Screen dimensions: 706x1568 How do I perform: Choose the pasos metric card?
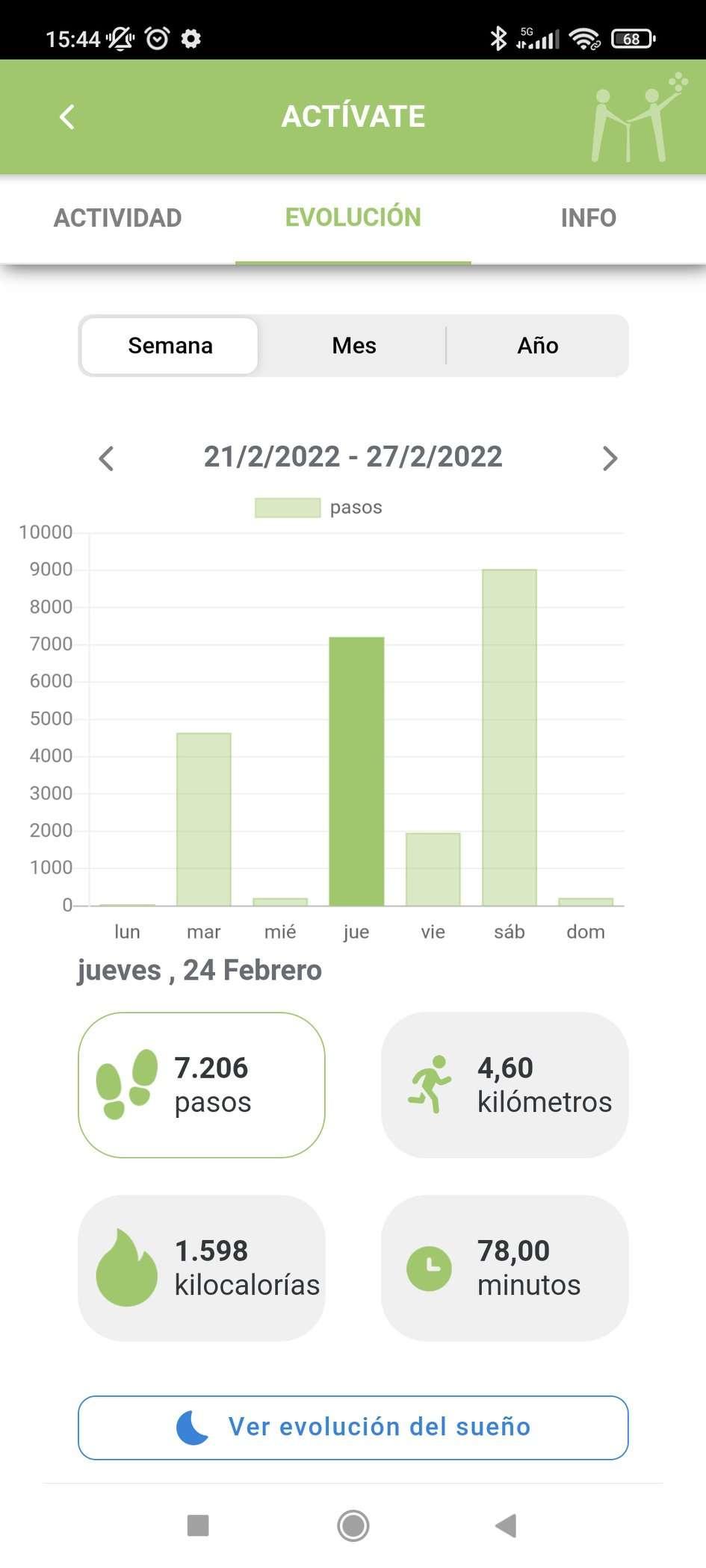(x=202, y=1085)
